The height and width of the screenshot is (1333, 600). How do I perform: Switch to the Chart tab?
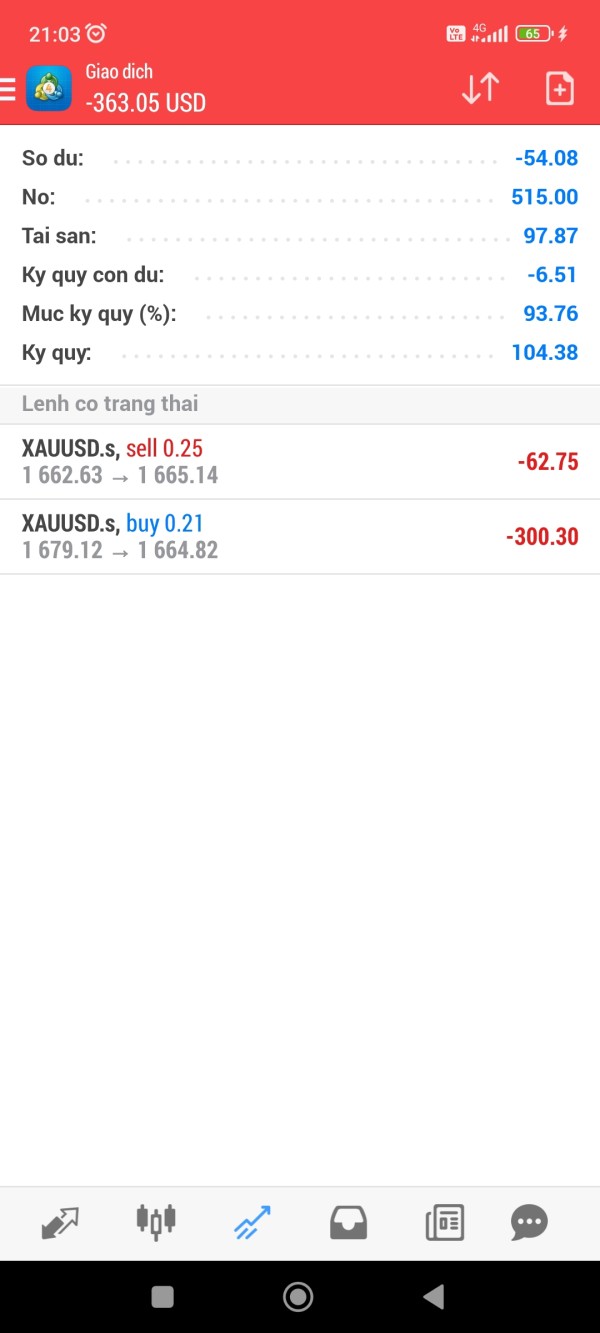[x=156, y=1221]
